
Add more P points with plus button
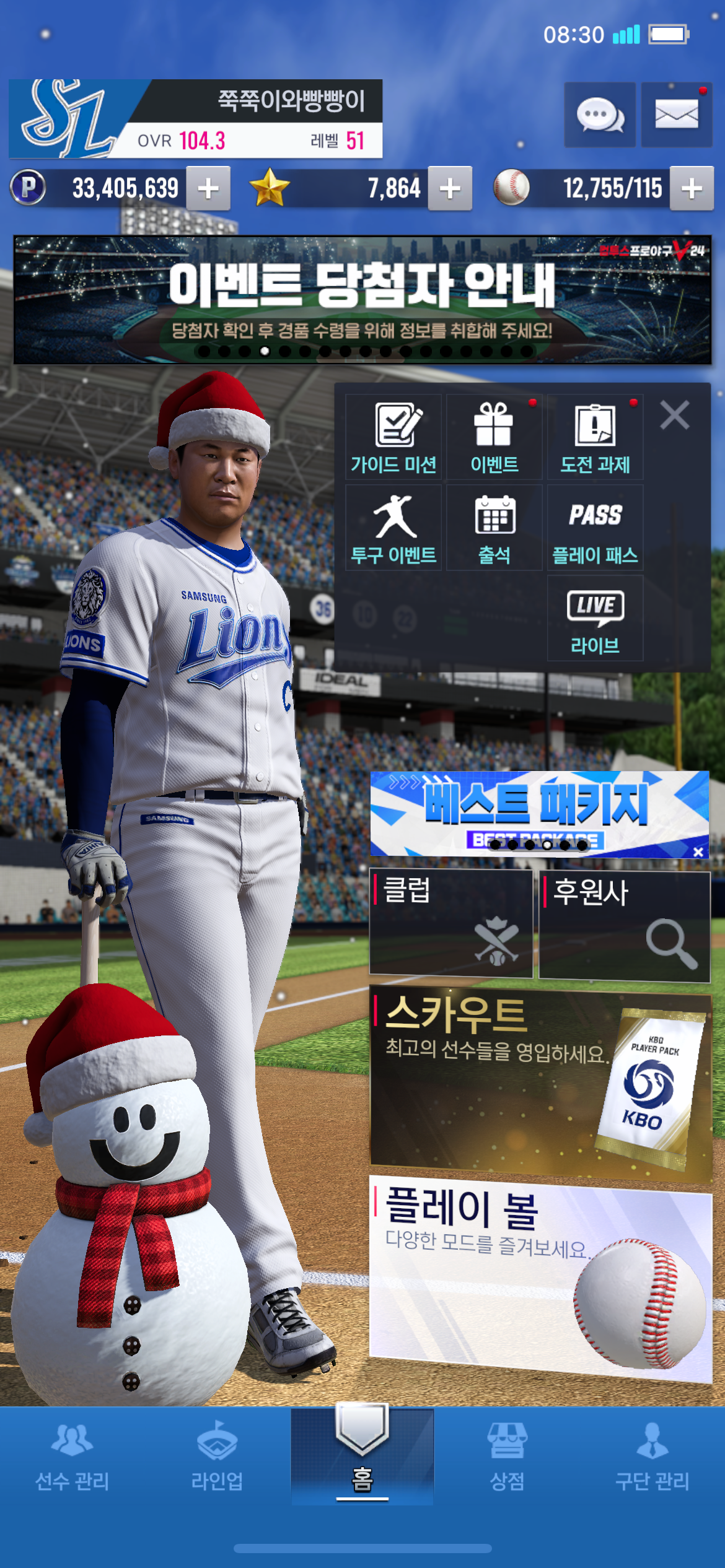209,188
